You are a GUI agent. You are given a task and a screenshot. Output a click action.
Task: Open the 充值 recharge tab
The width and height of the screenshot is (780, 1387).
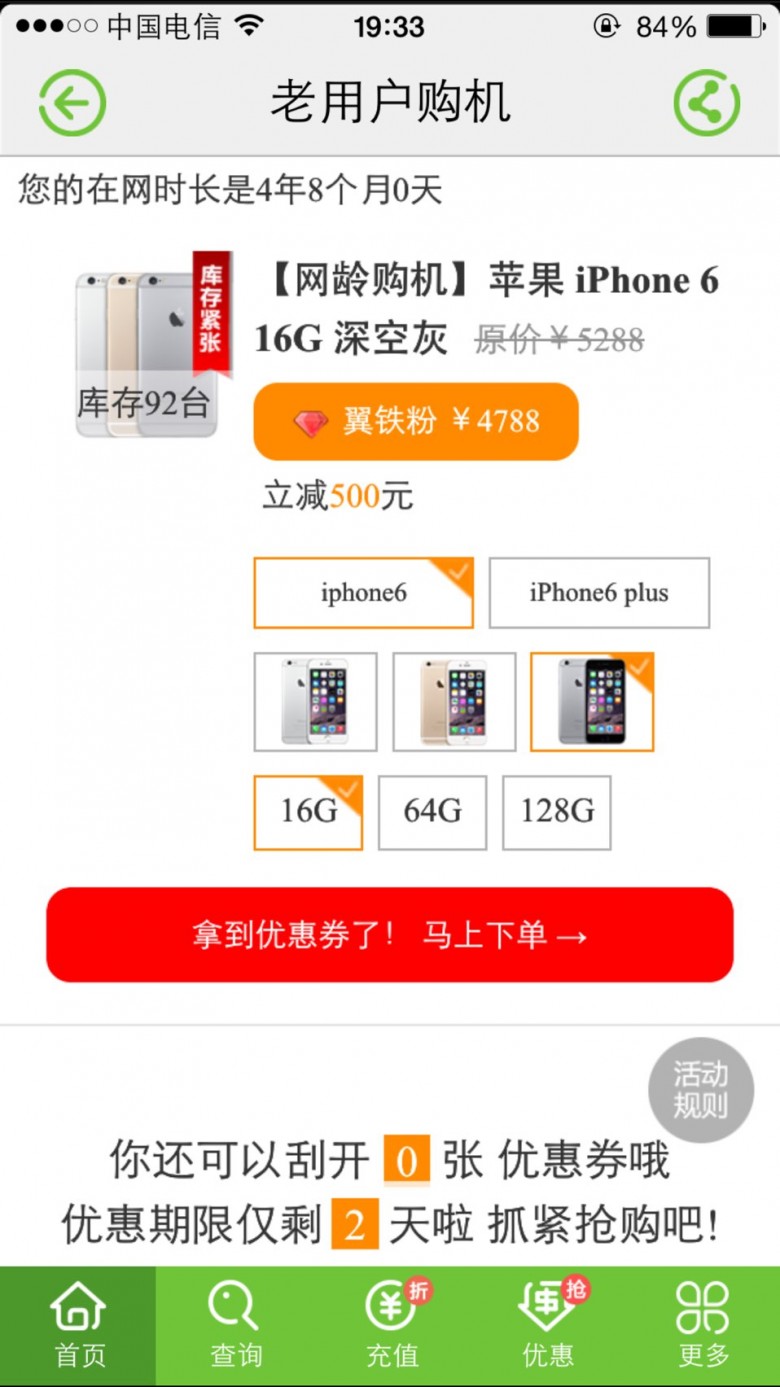coord(391,1326)
